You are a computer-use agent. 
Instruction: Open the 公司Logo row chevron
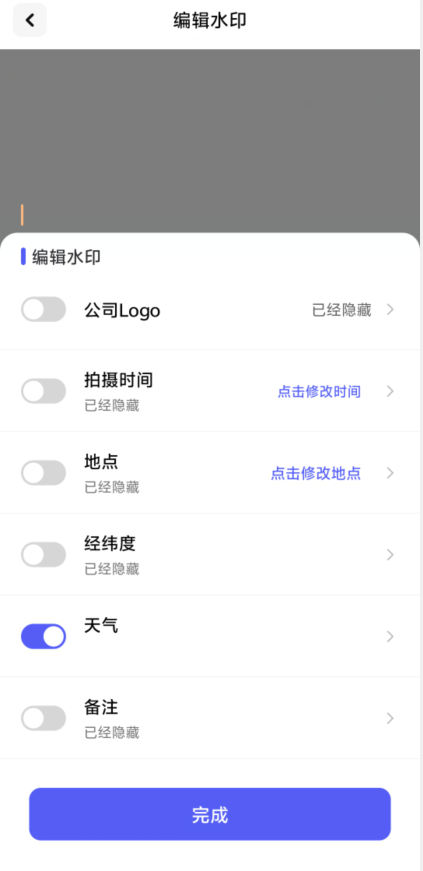(390, 309)
